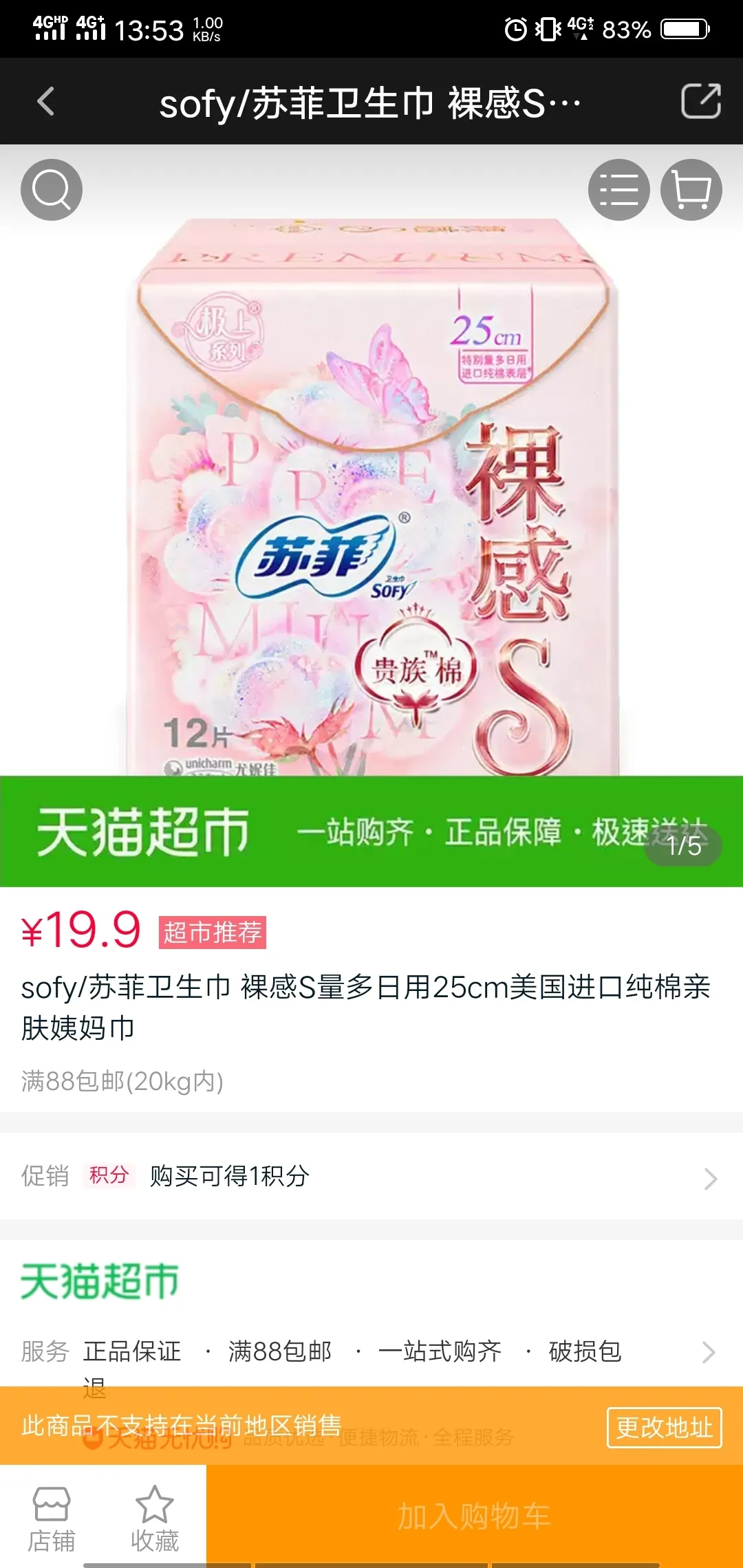The height and width of the screenshot is (1568, 743).
Task: Open the category list menu icon
Action: [618, 190]
